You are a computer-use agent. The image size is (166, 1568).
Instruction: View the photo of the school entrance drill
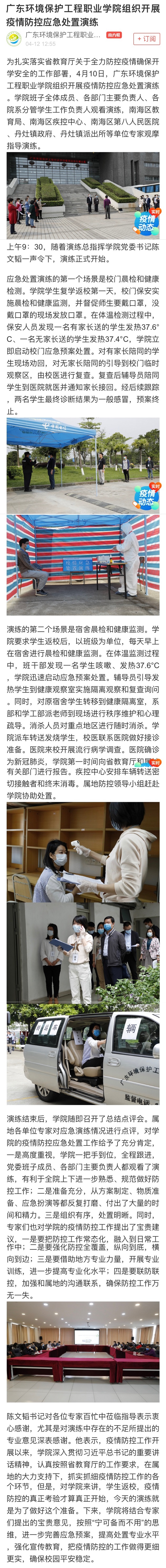coord(73,195)
